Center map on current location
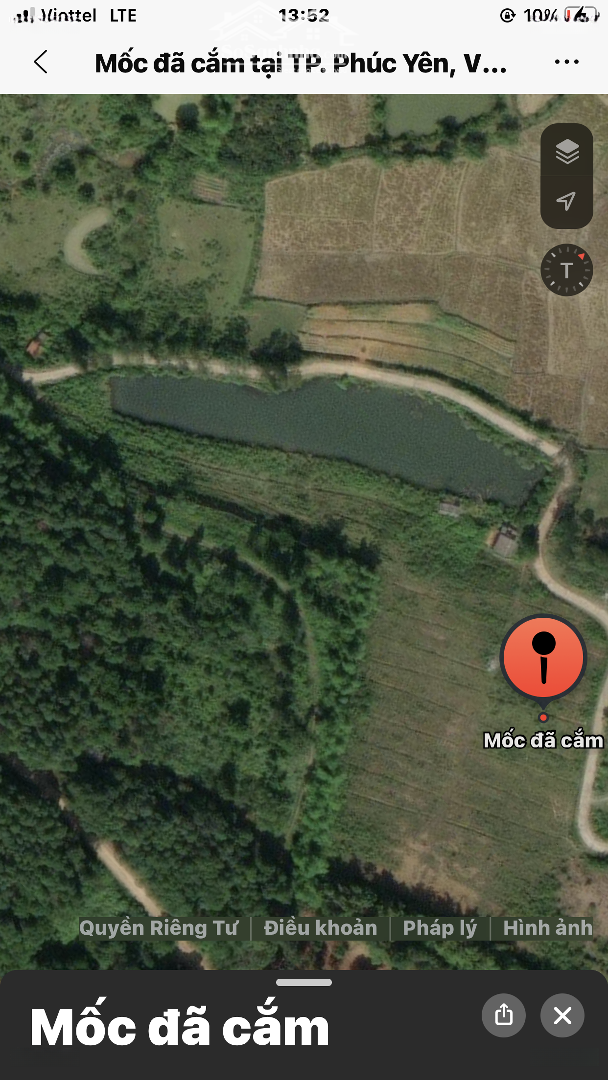The height and width of the screenshot is (1080, 608). 567,202
